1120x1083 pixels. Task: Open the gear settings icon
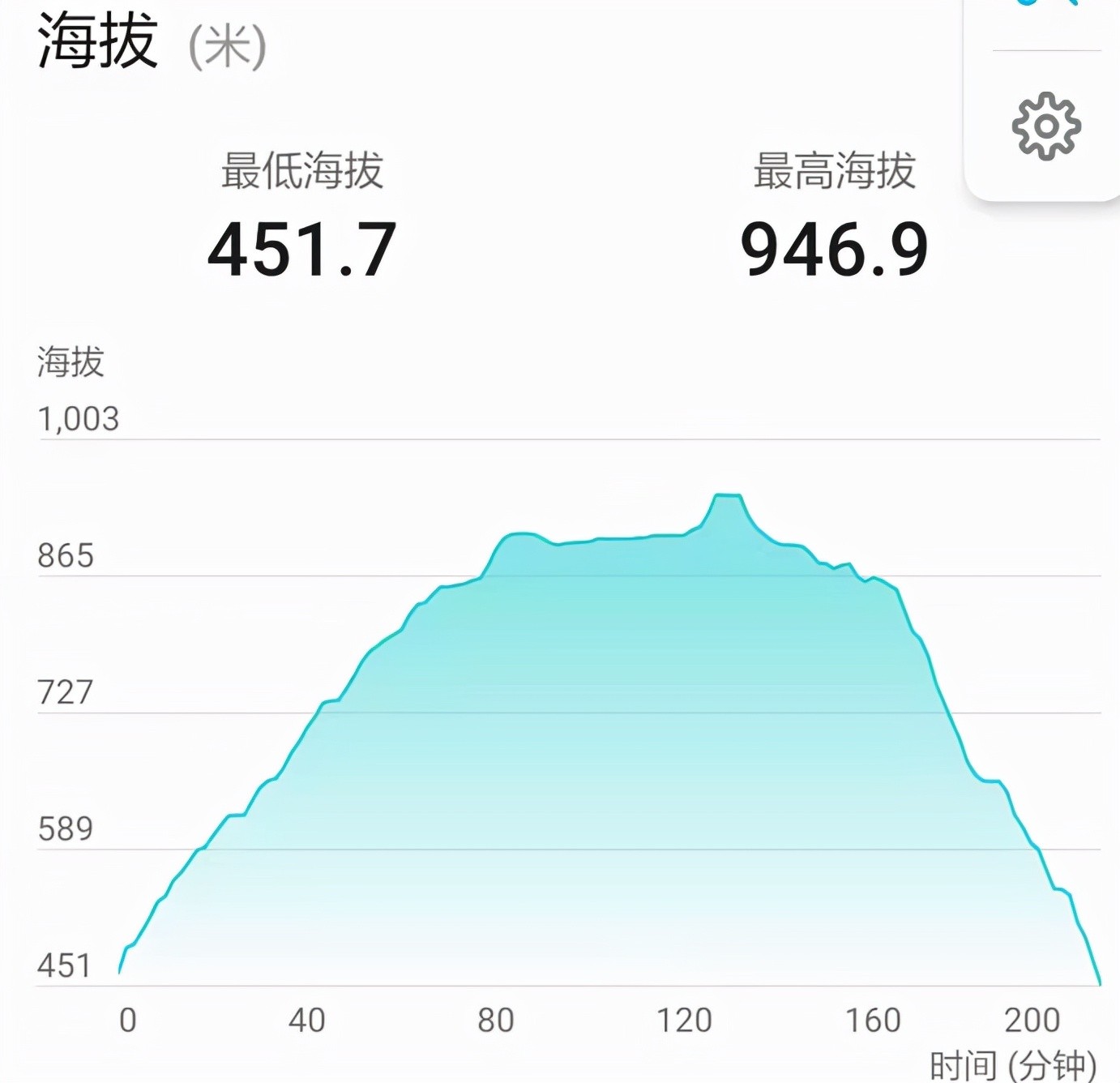(1046, 126)
